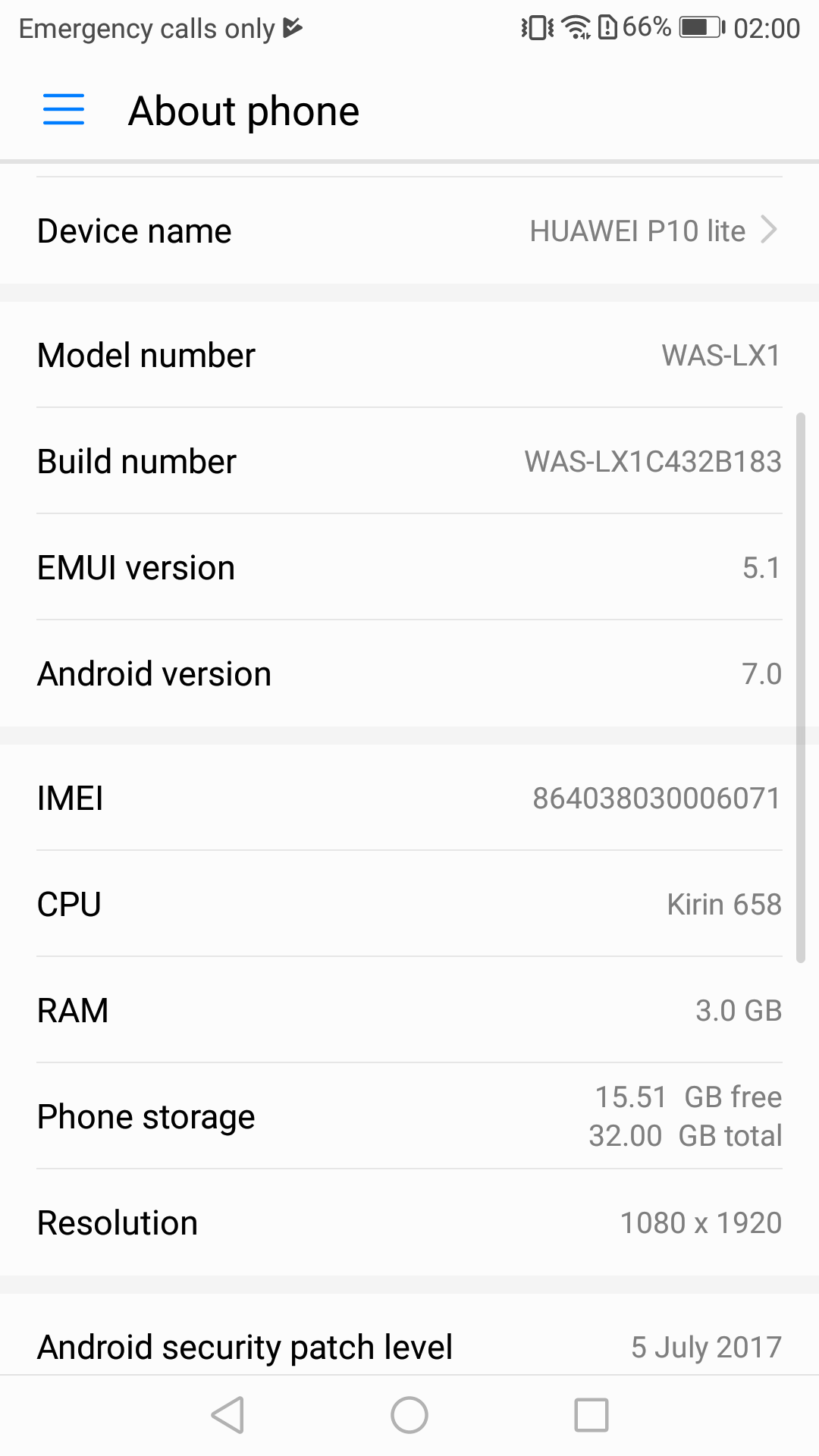Go to the home screen

[409, 1415]
